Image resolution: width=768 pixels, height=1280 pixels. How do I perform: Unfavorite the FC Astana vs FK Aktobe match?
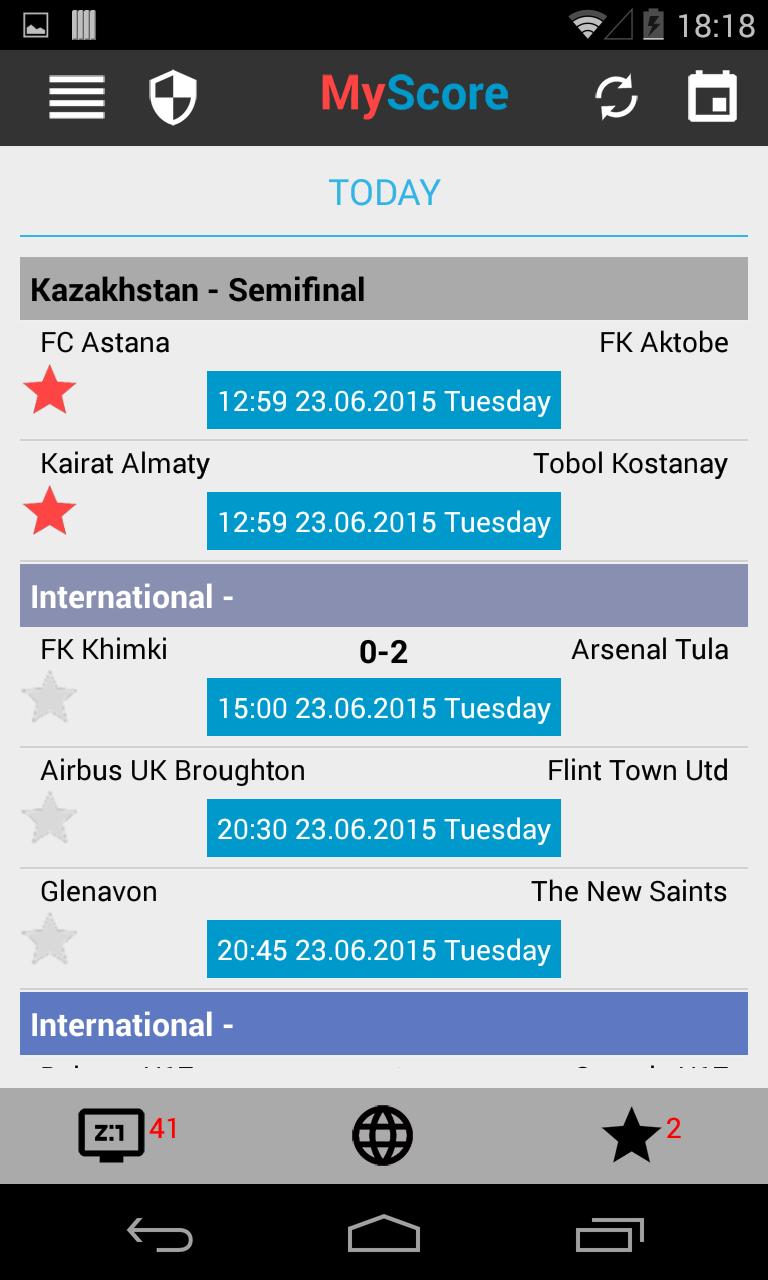[51, 391]
